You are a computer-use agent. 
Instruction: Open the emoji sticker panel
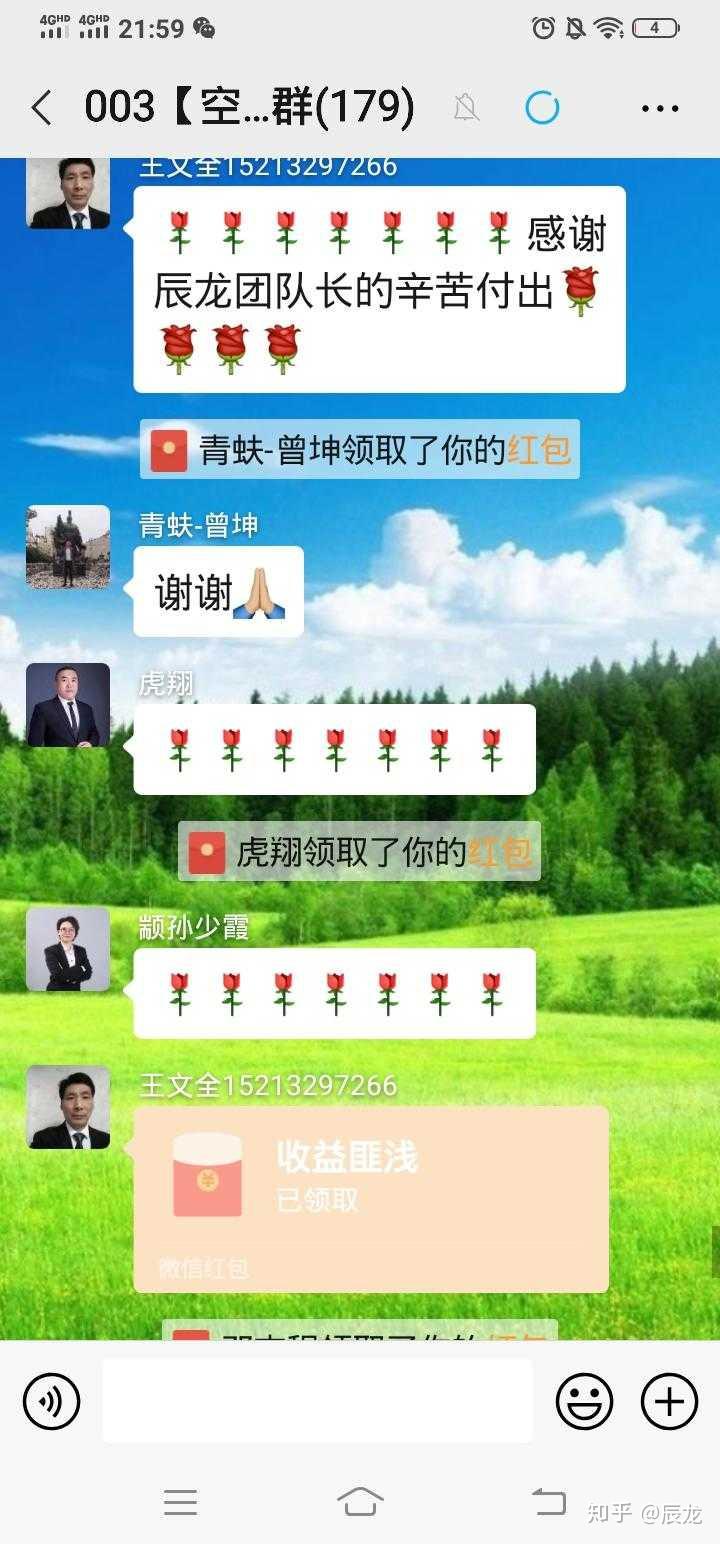point(584,1401)
